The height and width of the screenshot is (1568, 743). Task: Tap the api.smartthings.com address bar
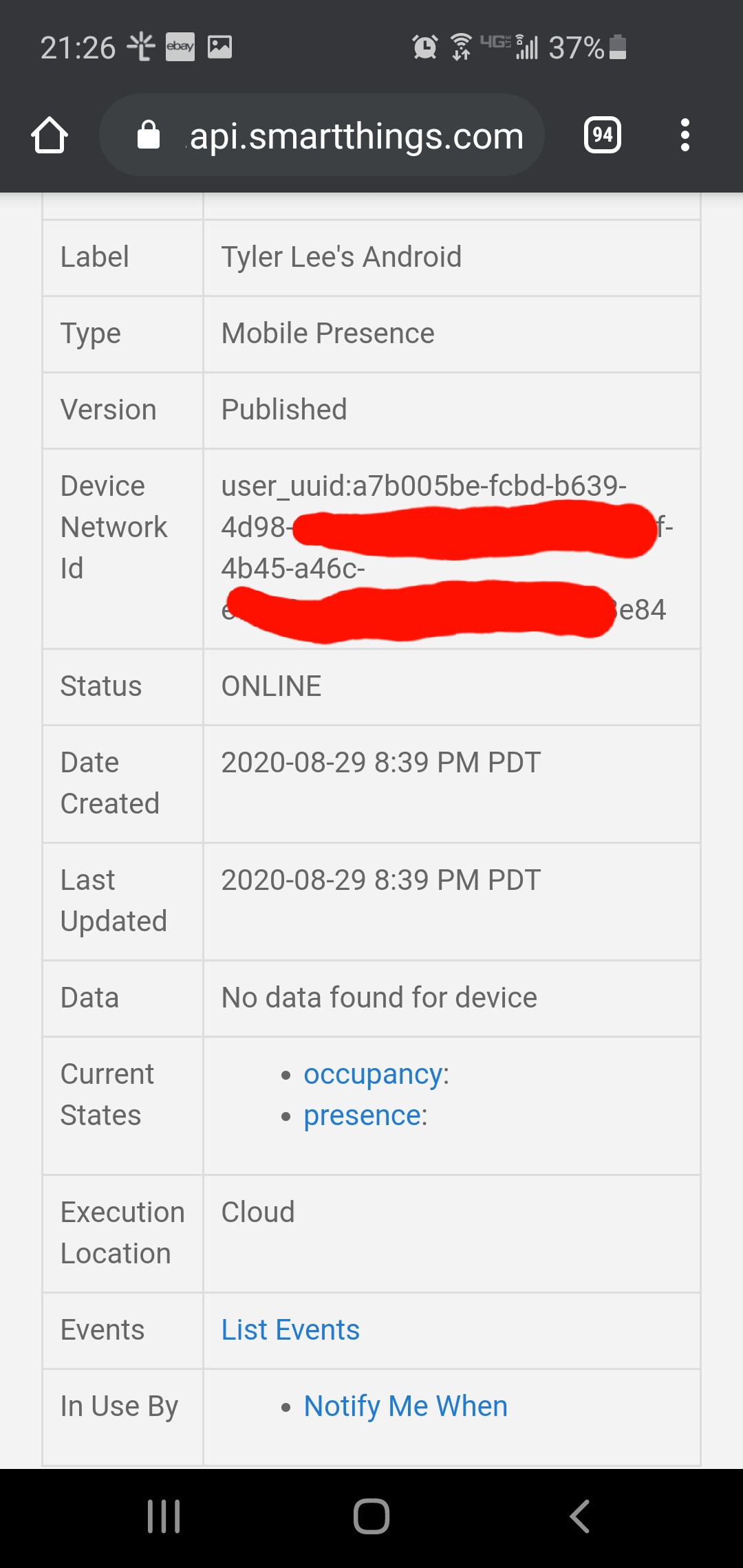(322, 135)
